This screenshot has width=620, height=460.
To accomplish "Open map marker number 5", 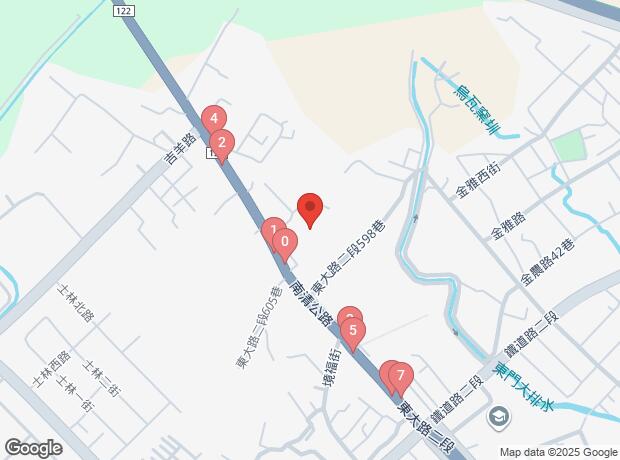I will tap(353, 329).
